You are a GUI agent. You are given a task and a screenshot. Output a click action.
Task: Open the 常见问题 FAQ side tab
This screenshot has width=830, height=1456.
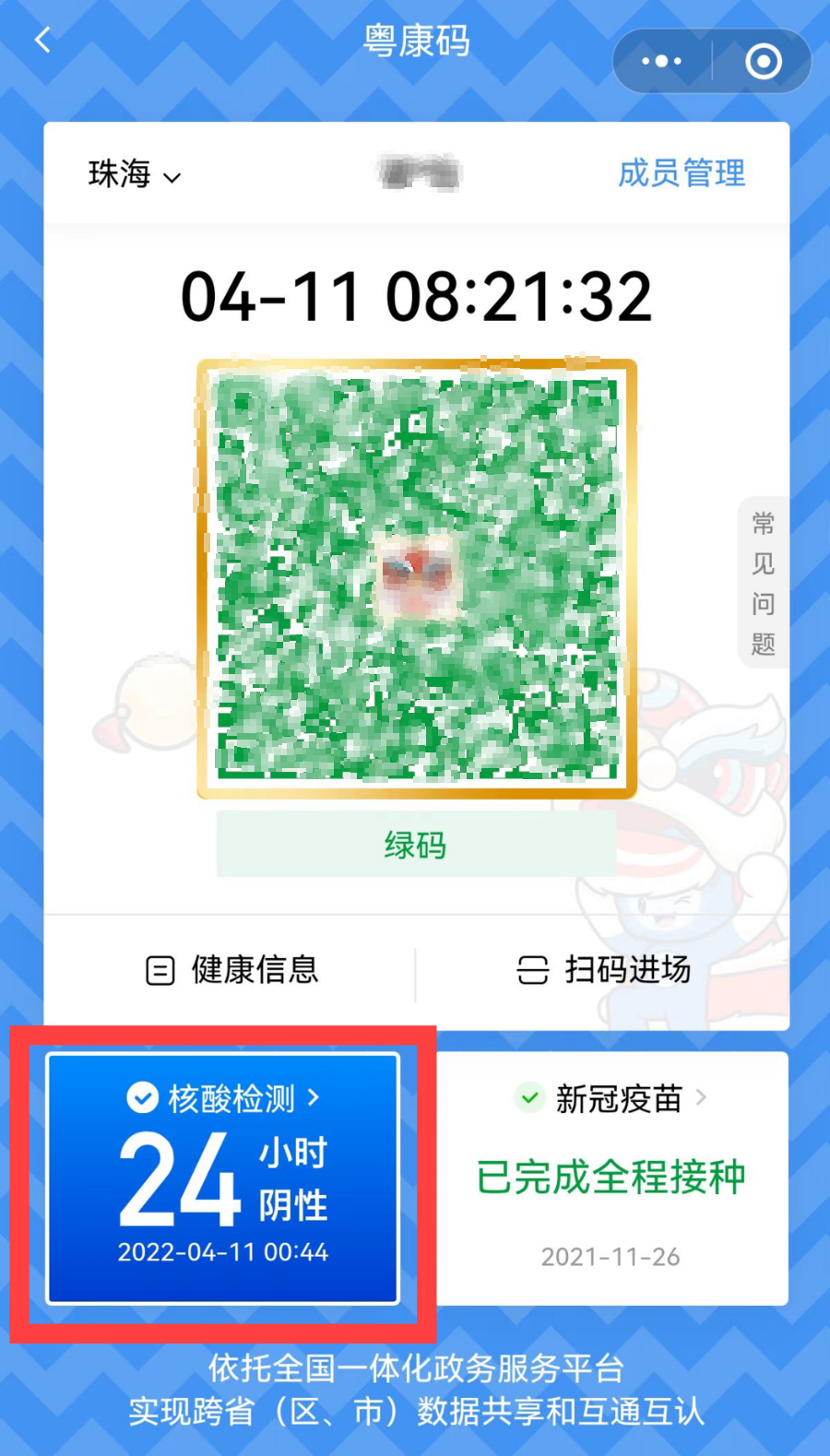763,583
